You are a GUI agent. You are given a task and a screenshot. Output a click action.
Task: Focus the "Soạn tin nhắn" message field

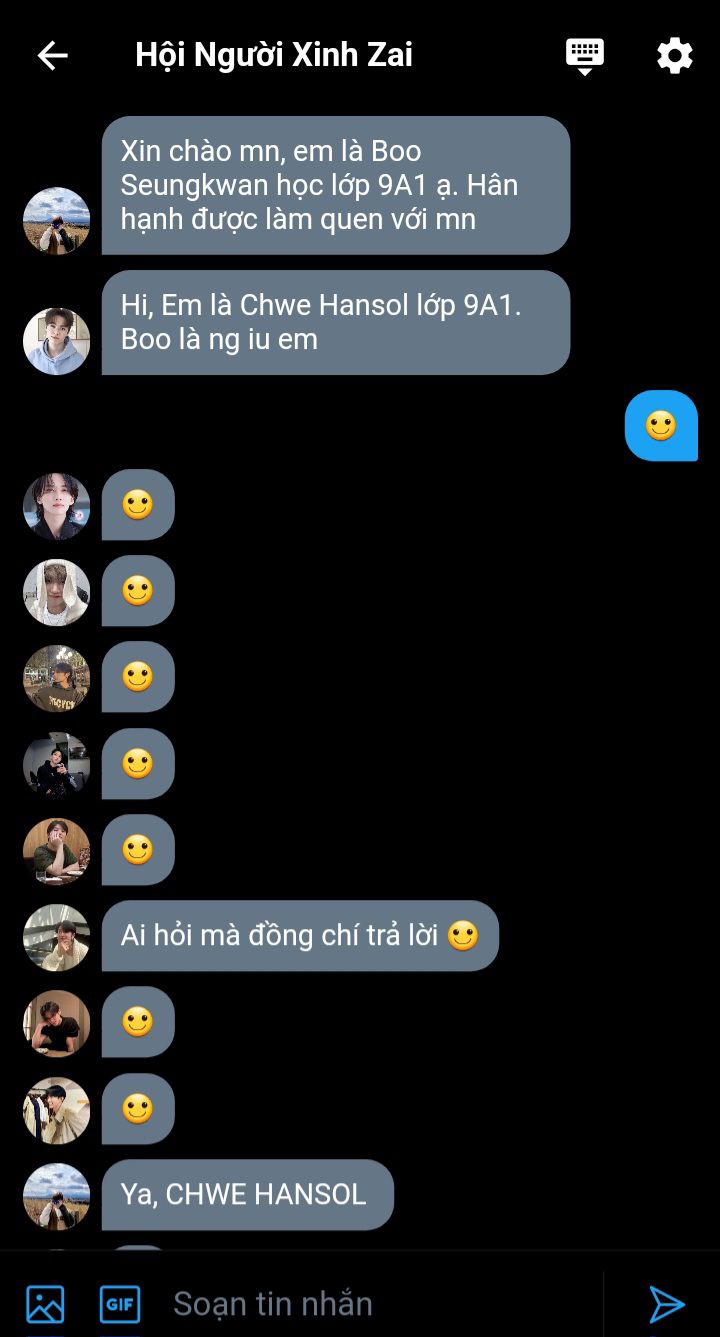[385, 1304]
